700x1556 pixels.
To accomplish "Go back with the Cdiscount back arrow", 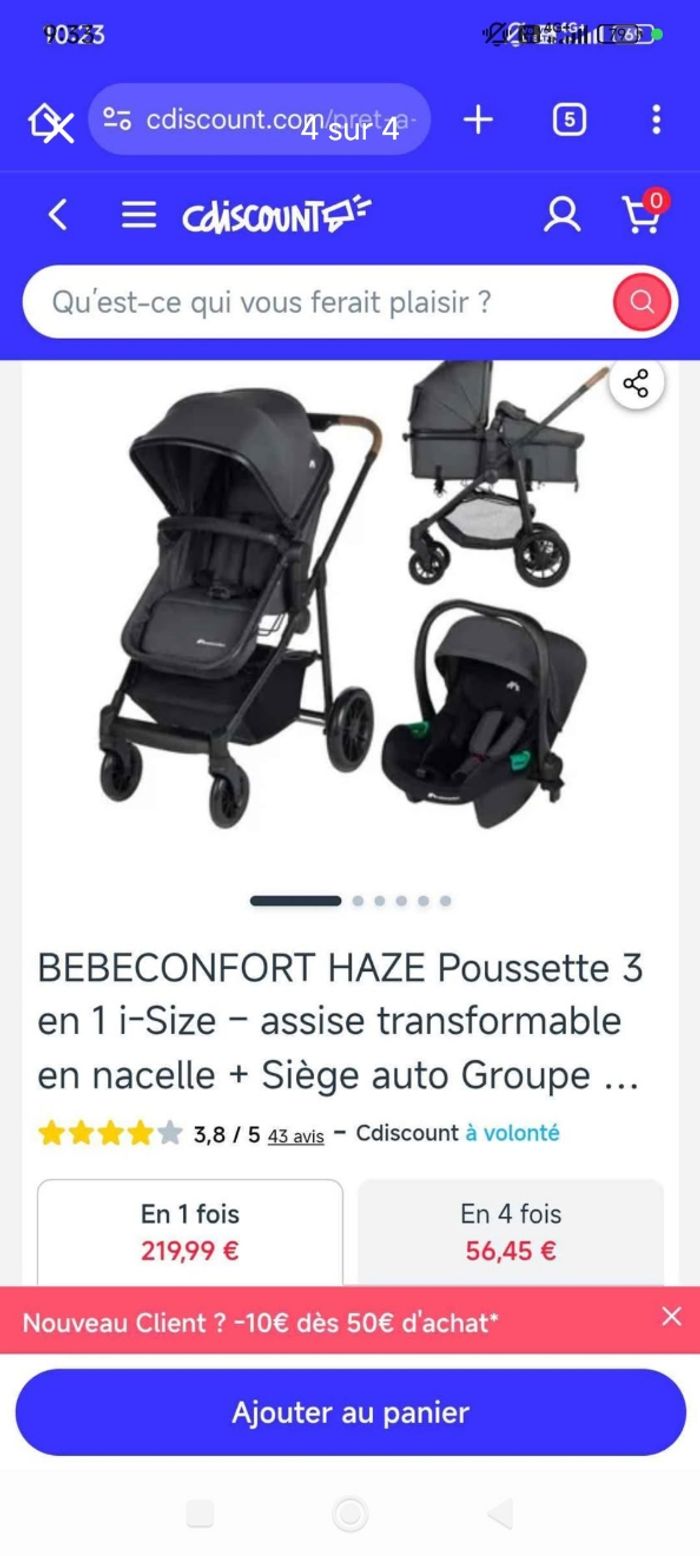I will pyautogui.click(x=58, y=214).
